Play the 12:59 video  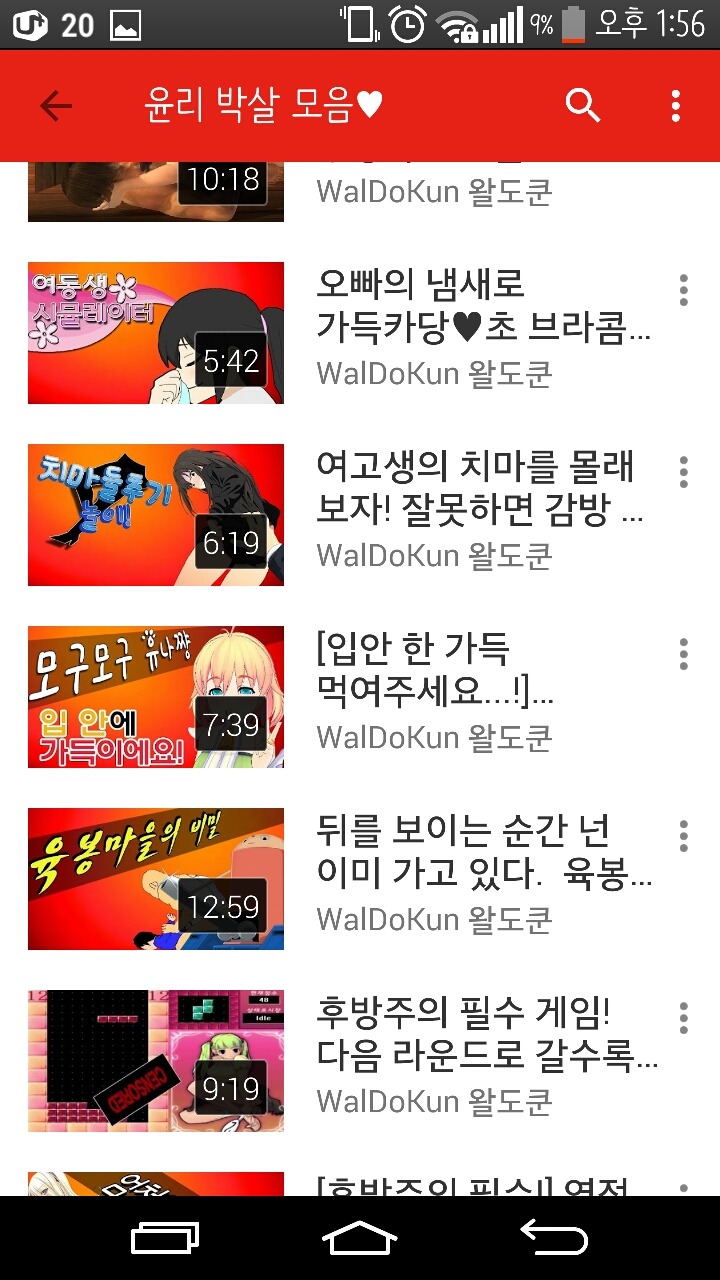(156, 879)
